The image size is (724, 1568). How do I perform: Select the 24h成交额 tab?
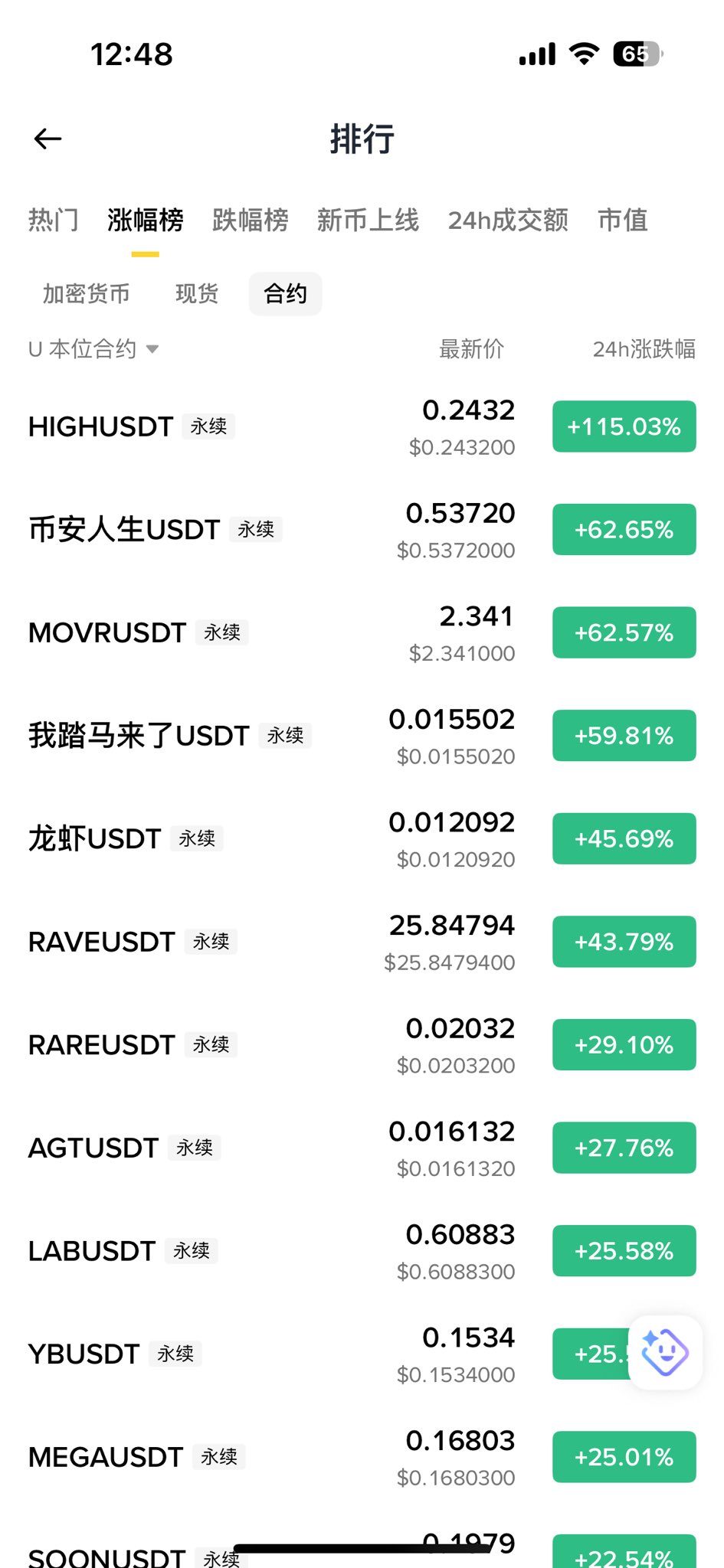tap(508, 220)
